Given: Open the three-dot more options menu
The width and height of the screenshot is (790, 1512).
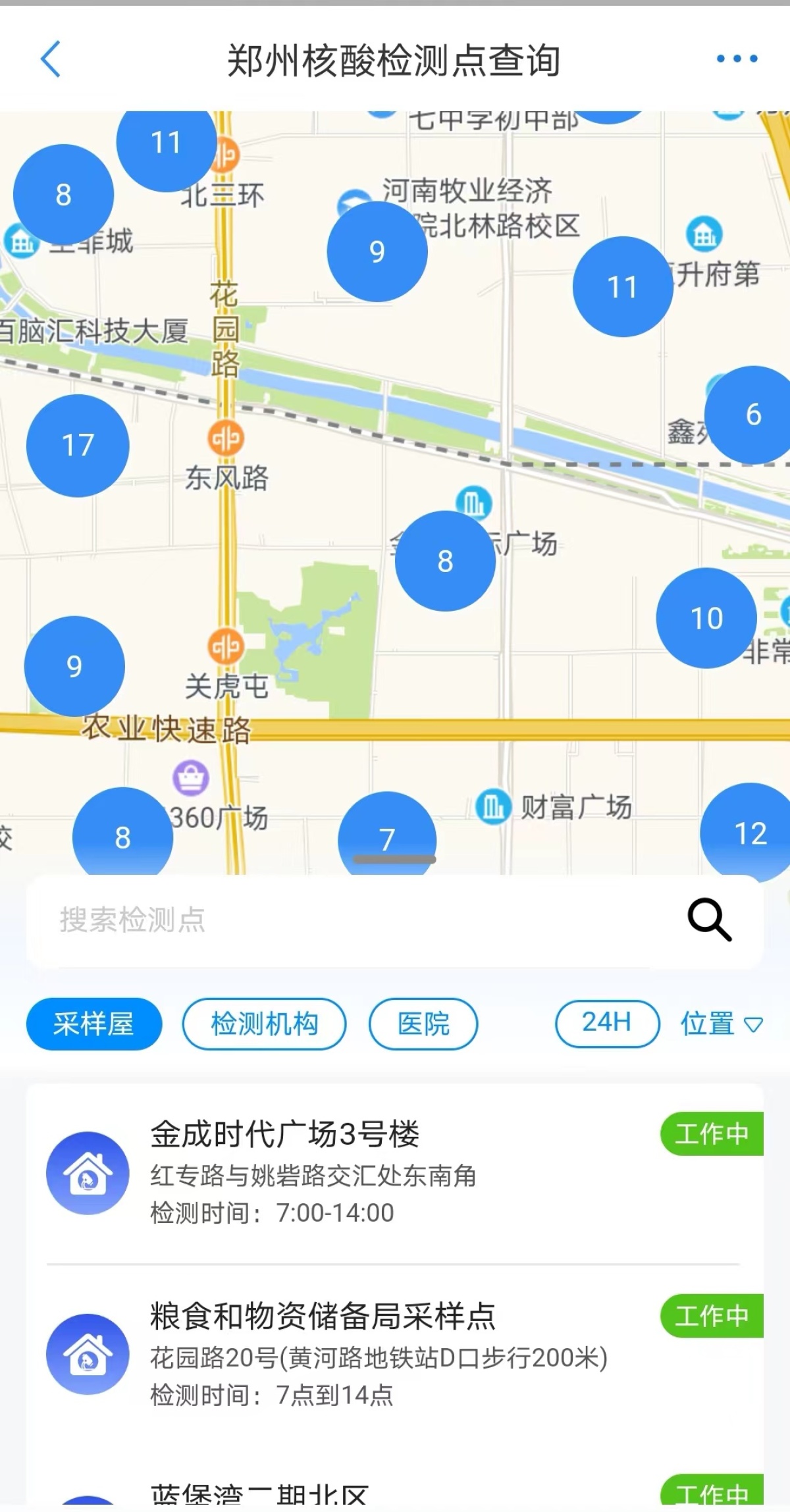Looking at the screenshot, I should point(737,59).
